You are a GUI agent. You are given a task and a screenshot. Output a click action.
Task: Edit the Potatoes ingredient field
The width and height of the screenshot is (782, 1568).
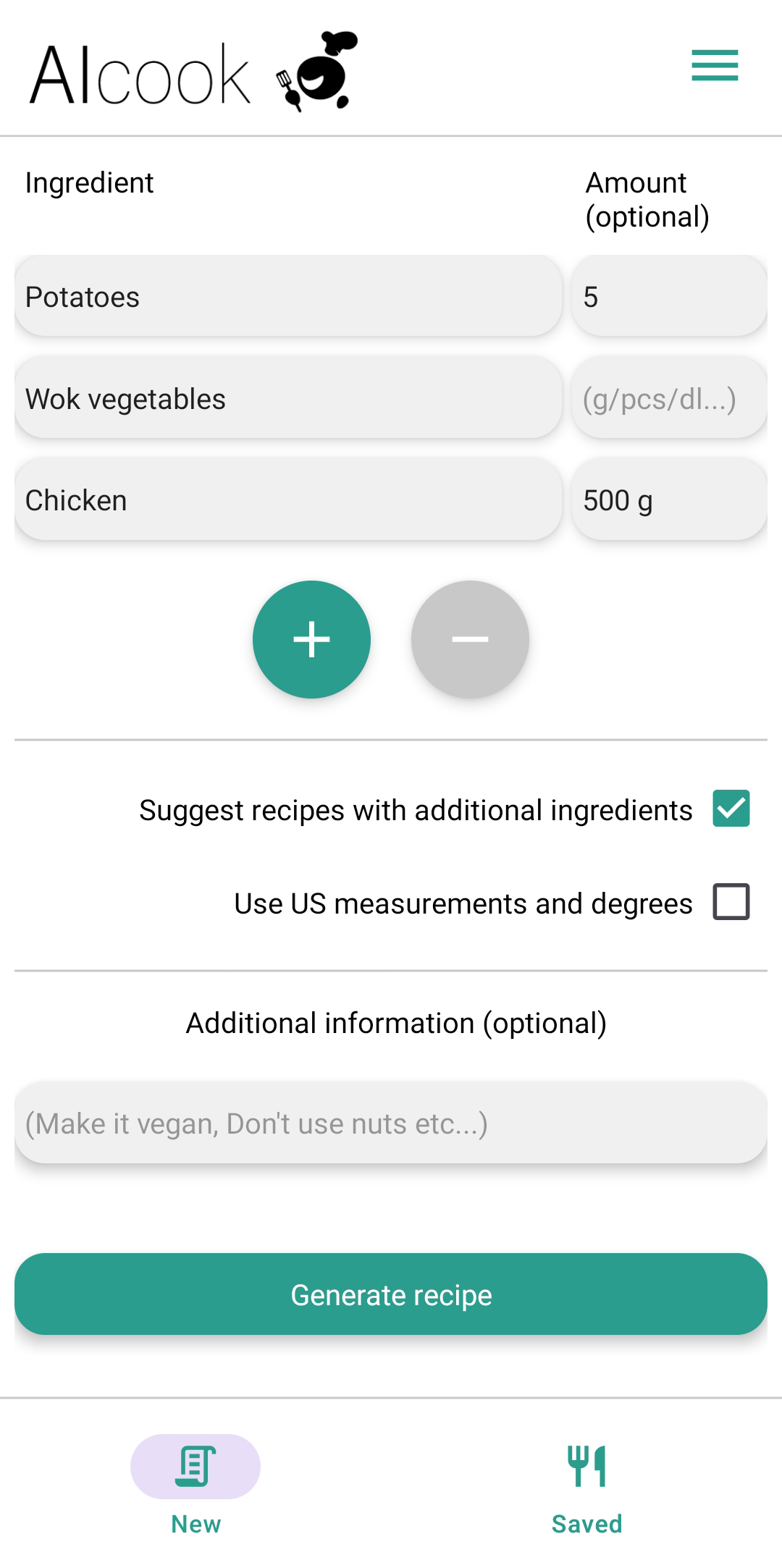(x=288, y=296)
